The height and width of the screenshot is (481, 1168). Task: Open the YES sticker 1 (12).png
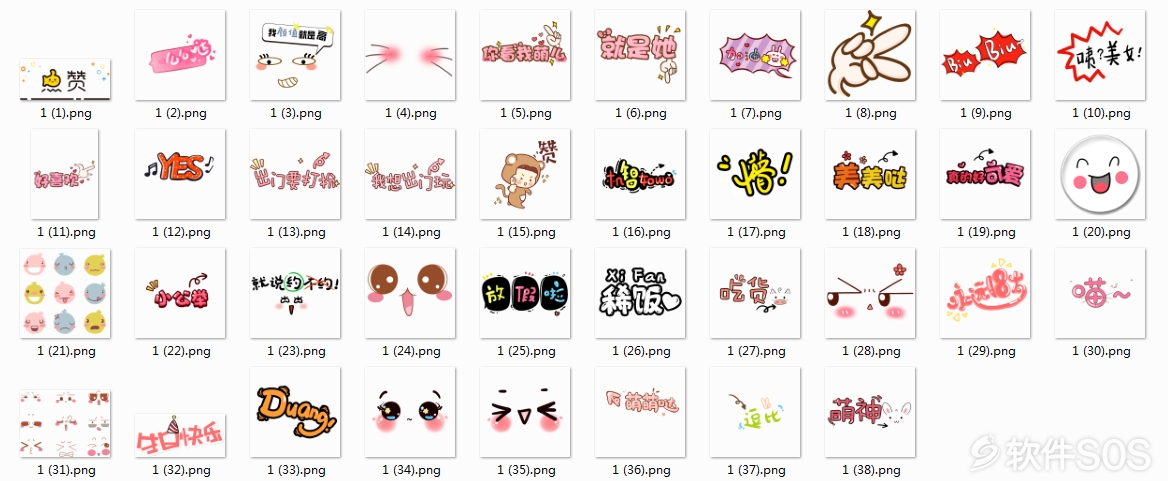pyautogui.click(x=180, y=173)
